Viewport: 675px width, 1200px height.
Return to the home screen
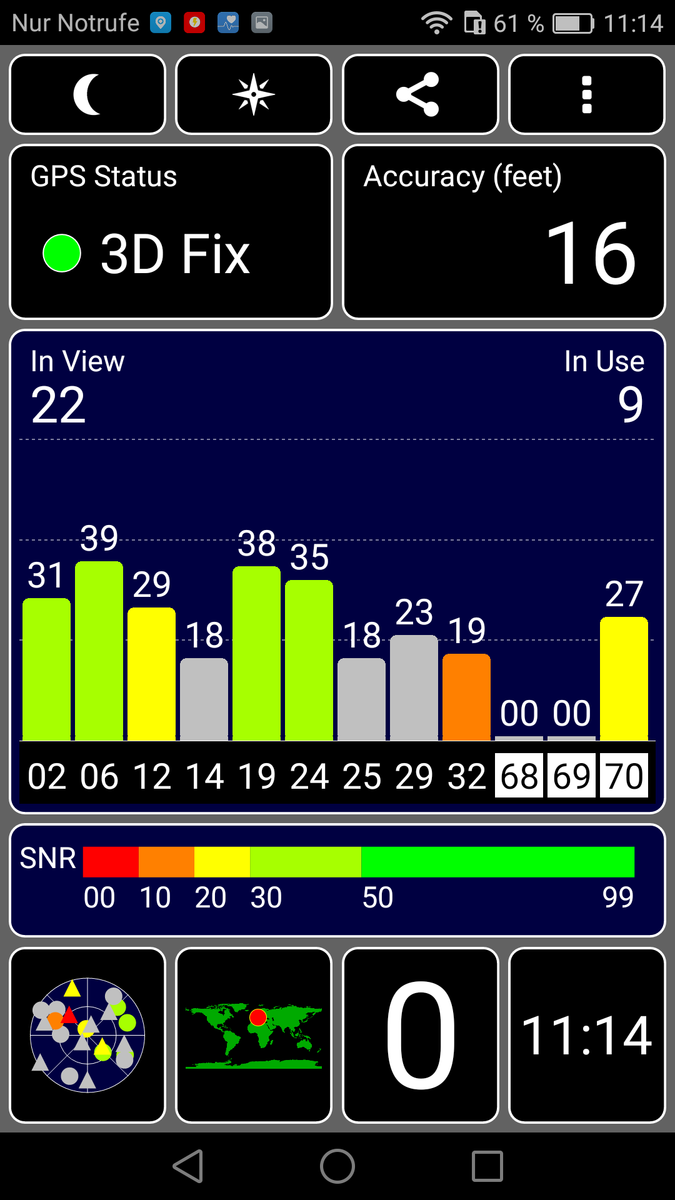click(337, 1166)
